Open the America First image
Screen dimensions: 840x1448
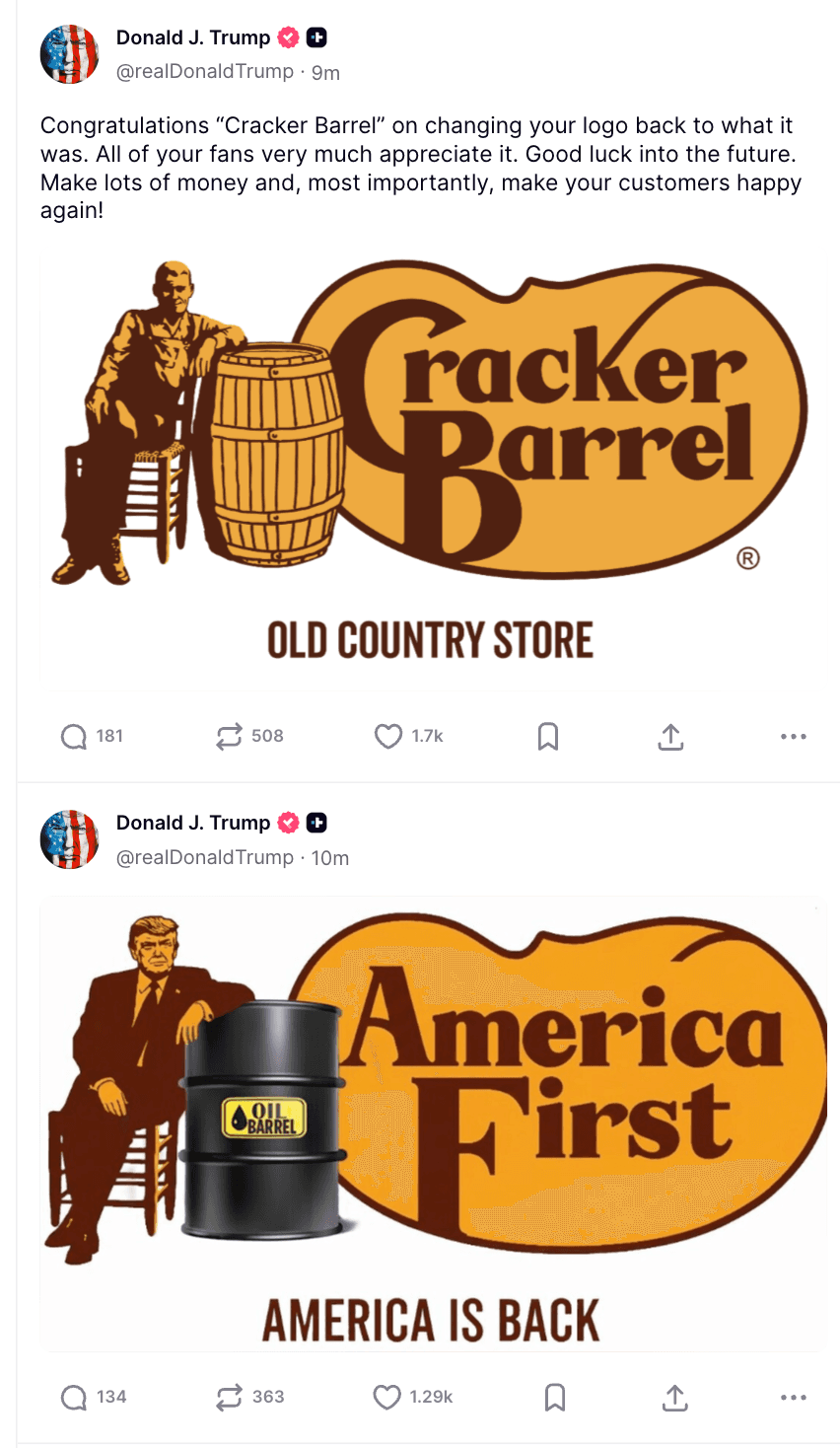(432, 1124)
